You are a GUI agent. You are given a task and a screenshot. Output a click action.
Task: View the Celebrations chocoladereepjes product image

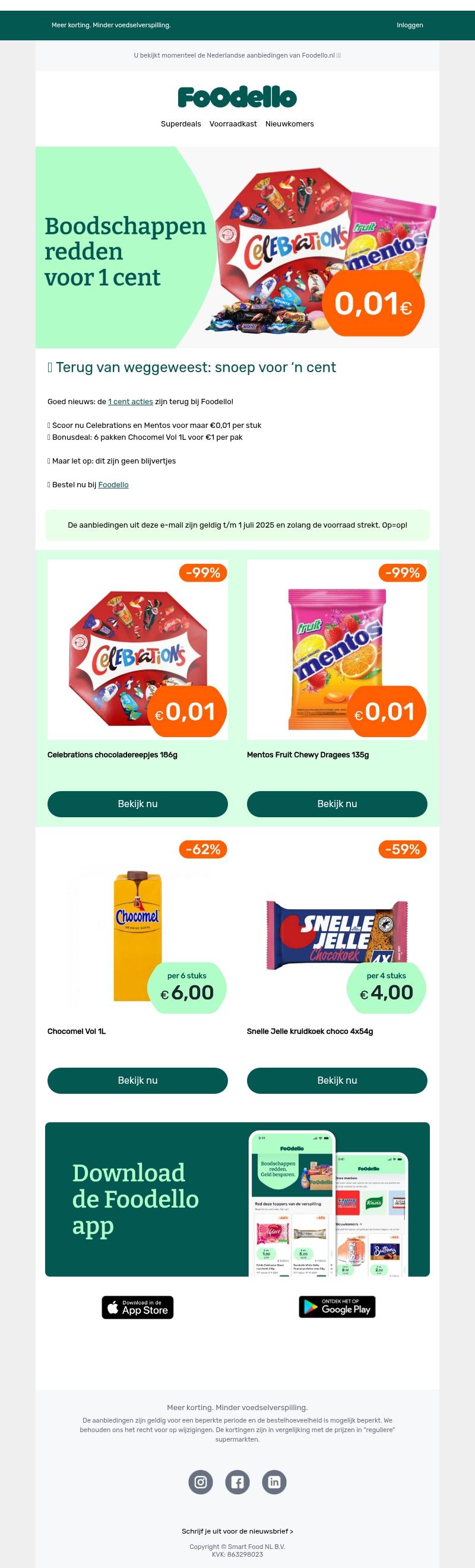coord(138,649)
